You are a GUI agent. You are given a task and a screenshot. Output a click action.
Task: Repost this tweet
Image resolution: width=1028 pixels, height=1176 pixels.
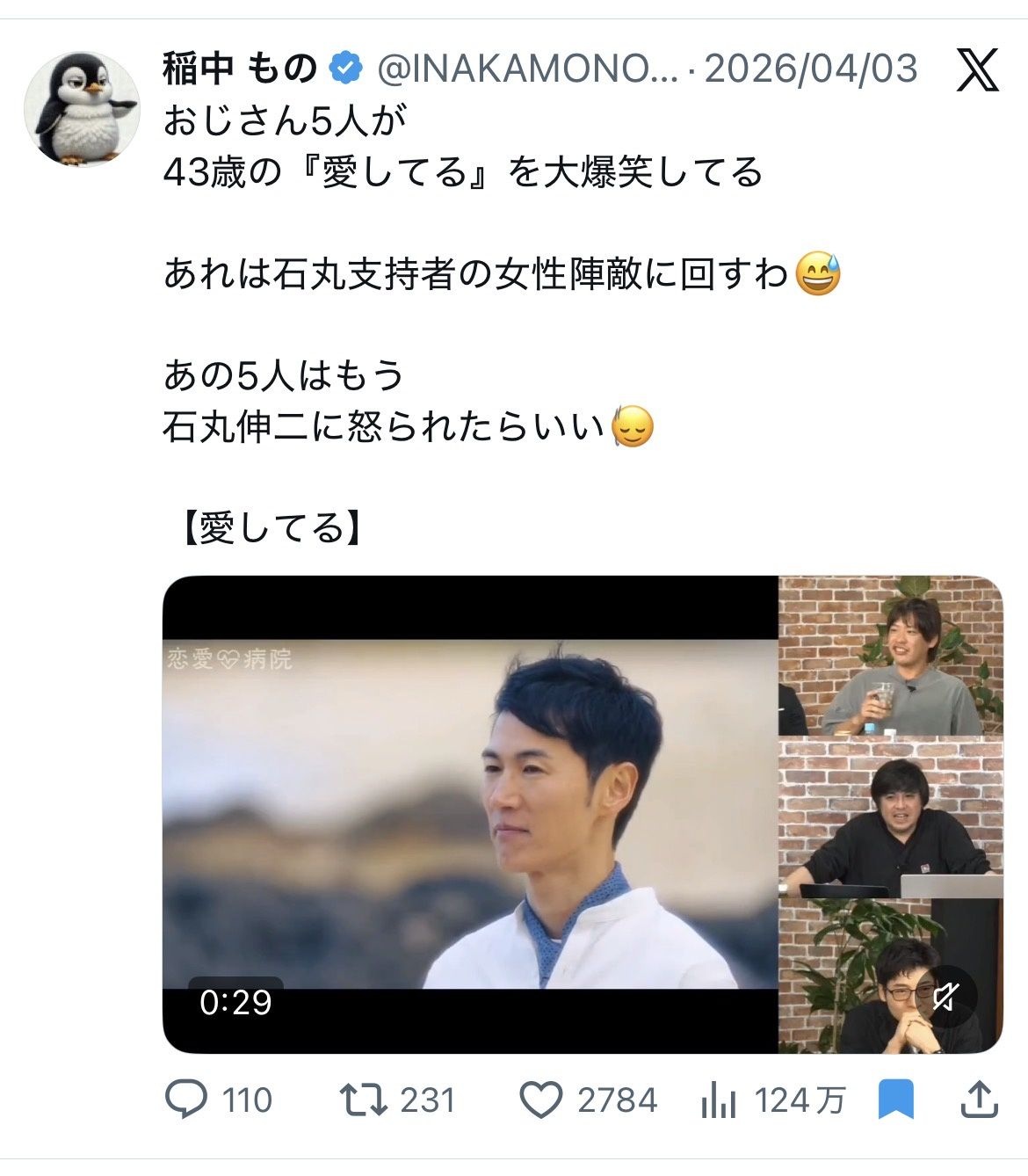coord(398,1100)
